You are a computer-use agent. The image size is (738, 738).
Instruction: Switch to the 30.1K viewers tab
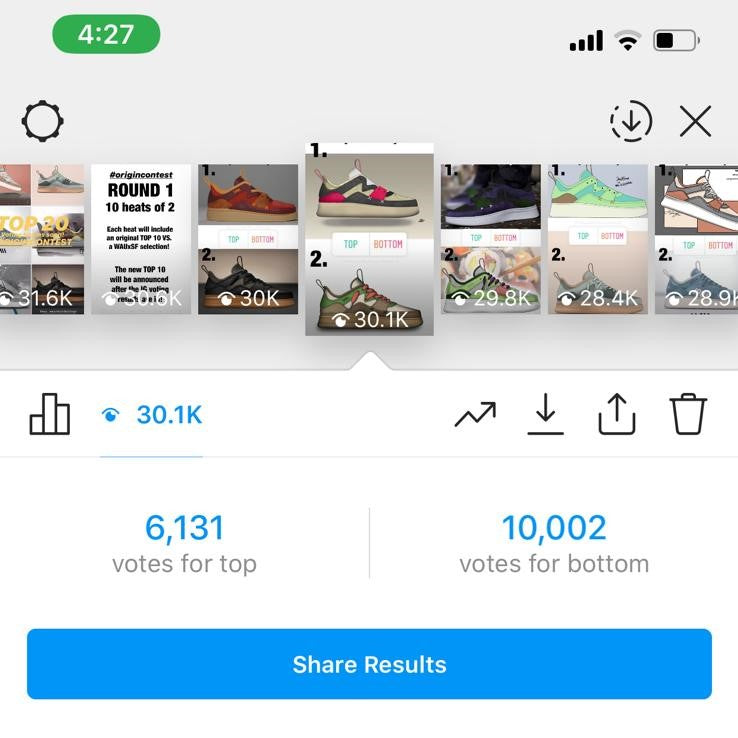tap(152, 415)
